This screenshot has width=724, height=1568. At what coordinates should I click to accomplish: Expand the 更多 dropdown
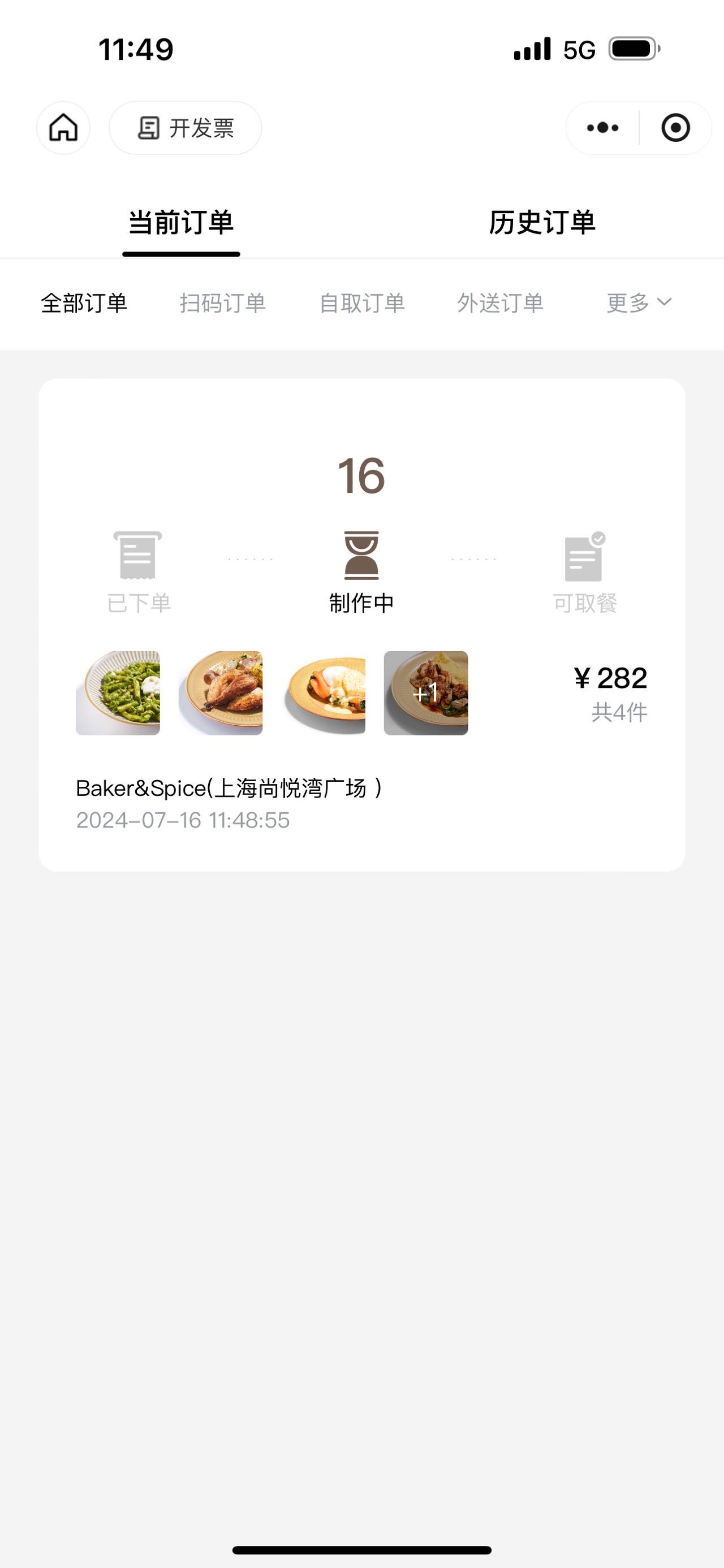click(639, 302)
